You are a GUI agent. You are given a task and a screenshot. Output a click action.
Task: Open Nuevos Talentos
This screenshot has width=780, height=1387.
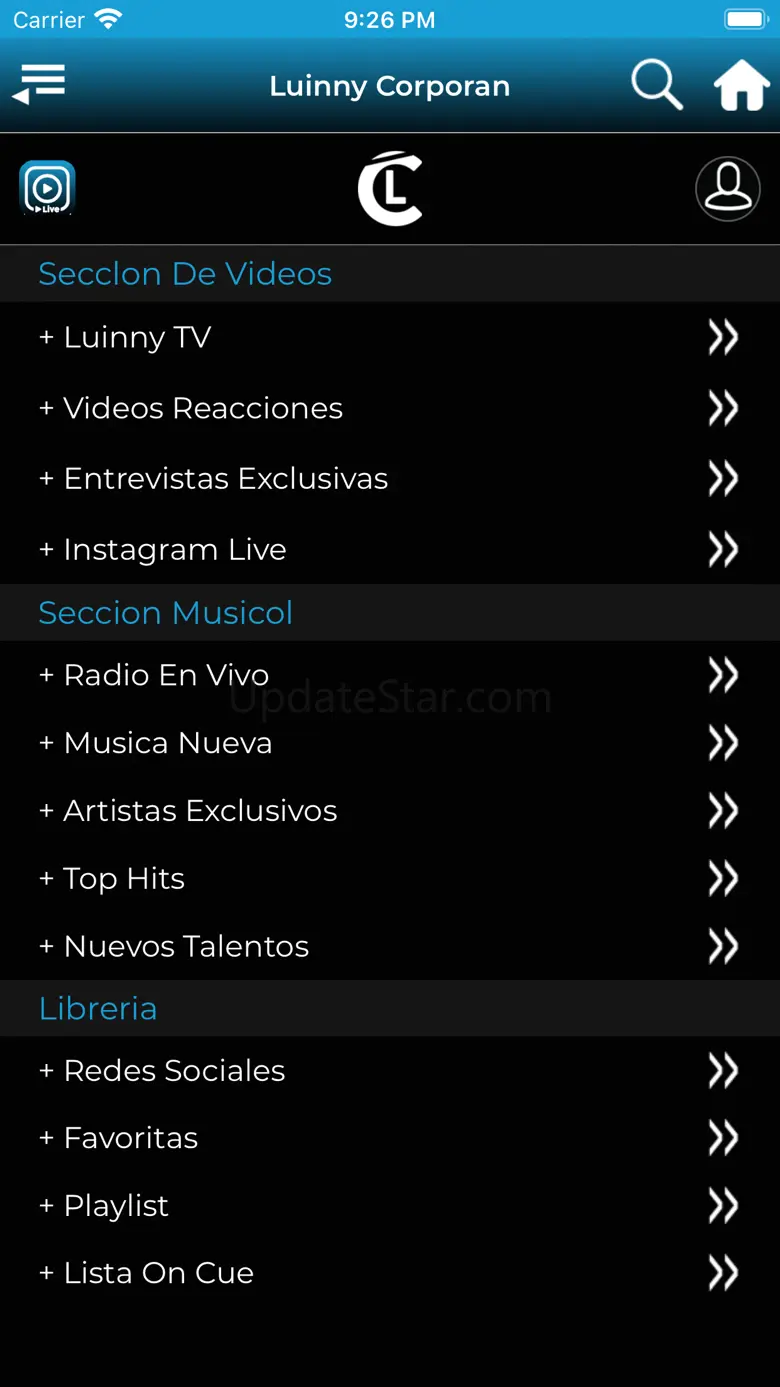click(x=390, y=946)
